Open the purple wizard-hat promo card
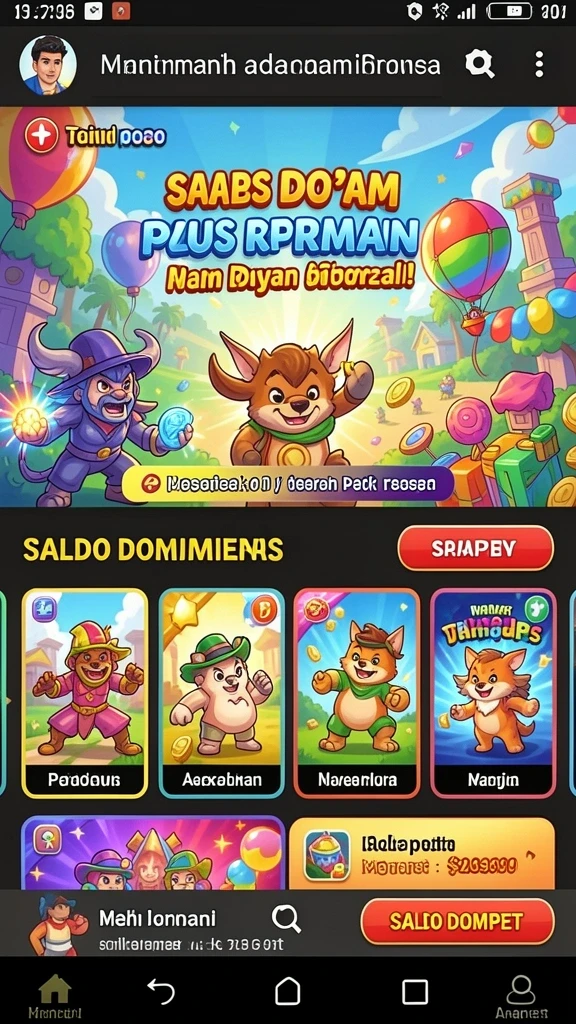Image resolution: width=576 pixels, height=1024 pixels. coord(153,853)
